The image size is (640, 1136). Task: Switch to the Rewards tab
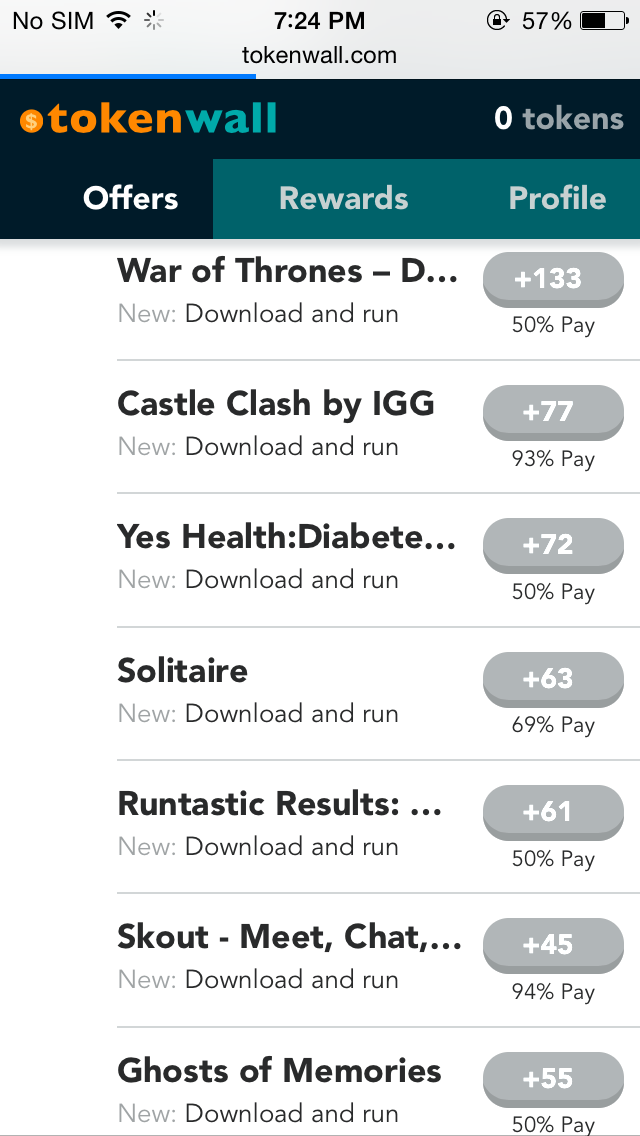click(x=343, y=198)
